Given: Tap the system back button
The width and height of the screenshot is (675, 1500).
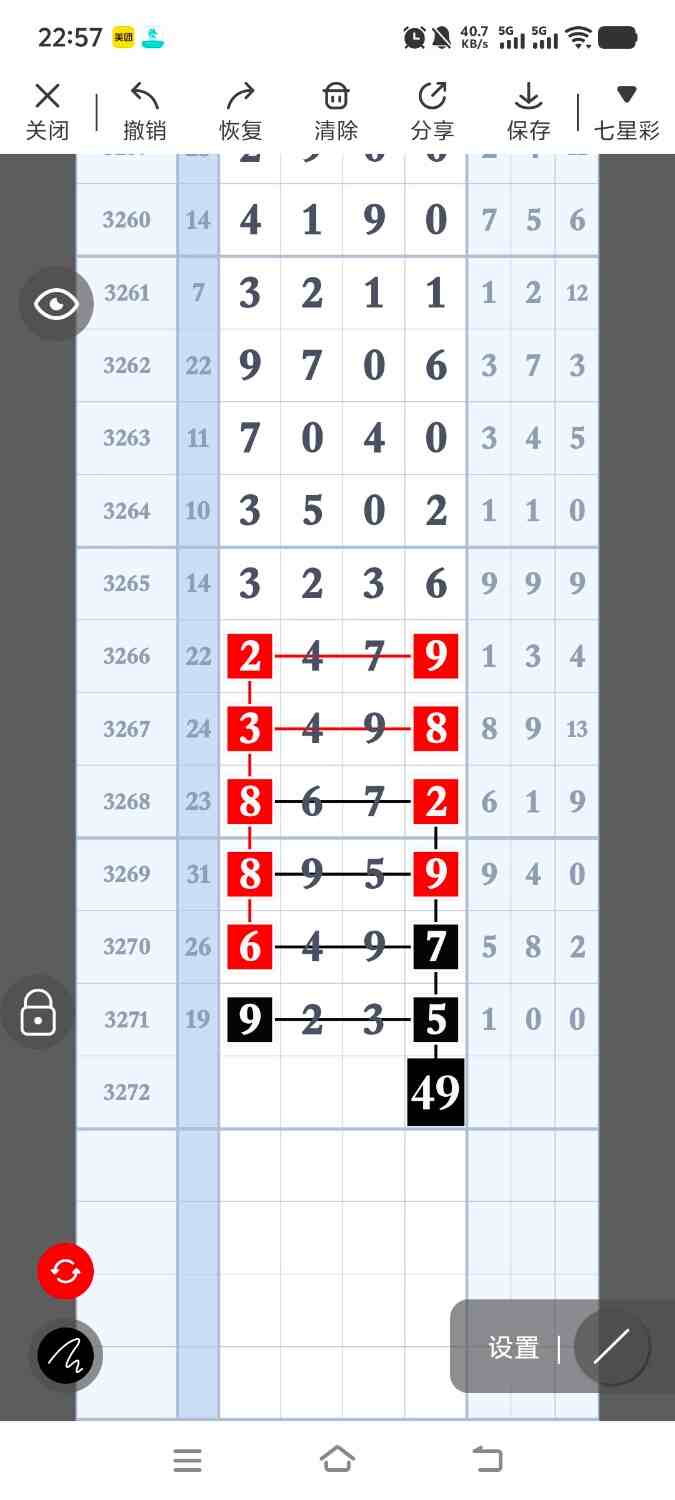Looking at the screenshot, I should (x=487, y=1460).
